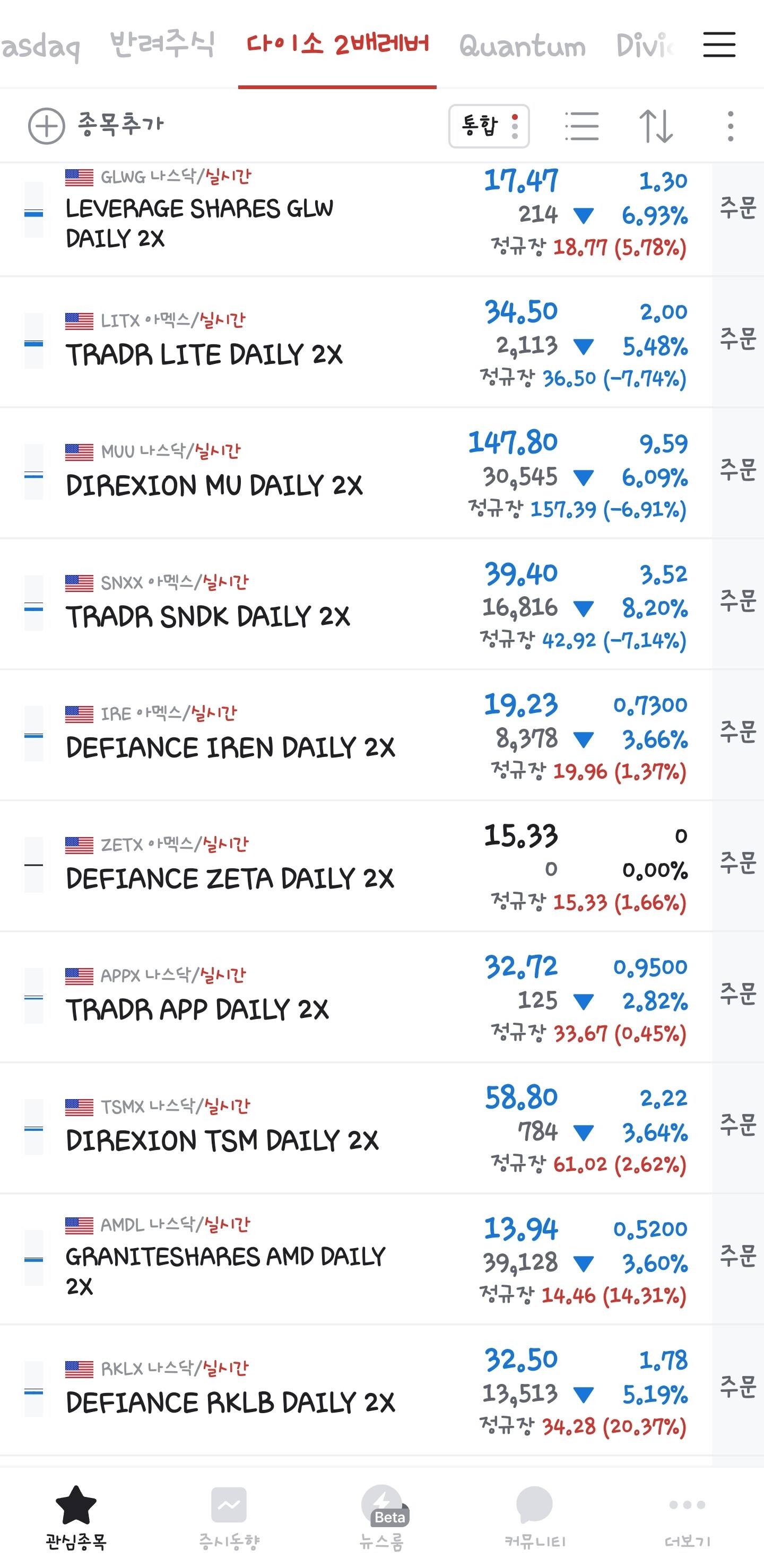Open the hamburger menu of watchlist groups

(x=719, y=45)
